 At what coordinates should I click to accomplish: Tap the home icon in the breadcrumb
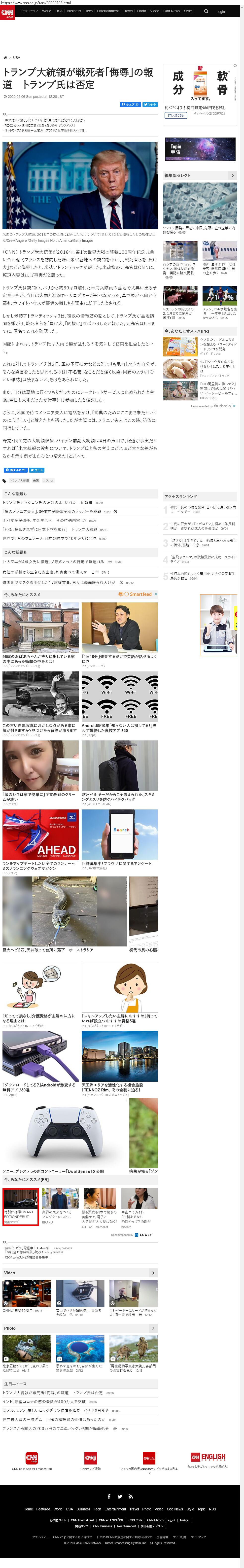point(5,58)
